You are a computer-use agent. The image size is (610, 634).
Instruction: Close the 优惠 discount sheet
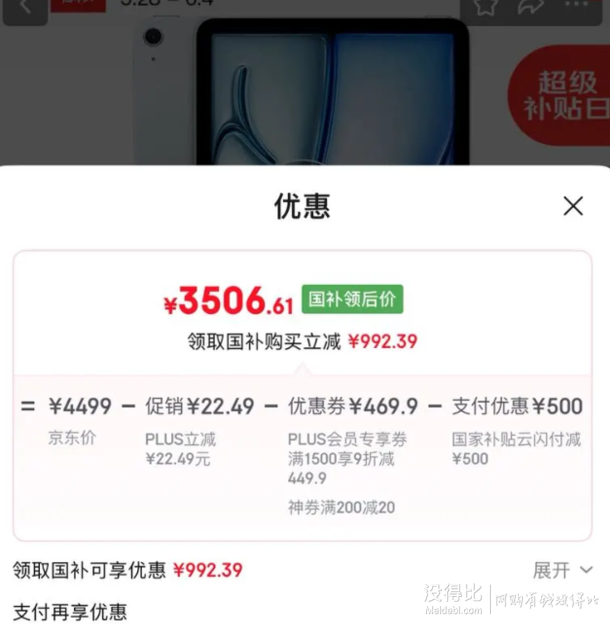click(x=573, y=206)
